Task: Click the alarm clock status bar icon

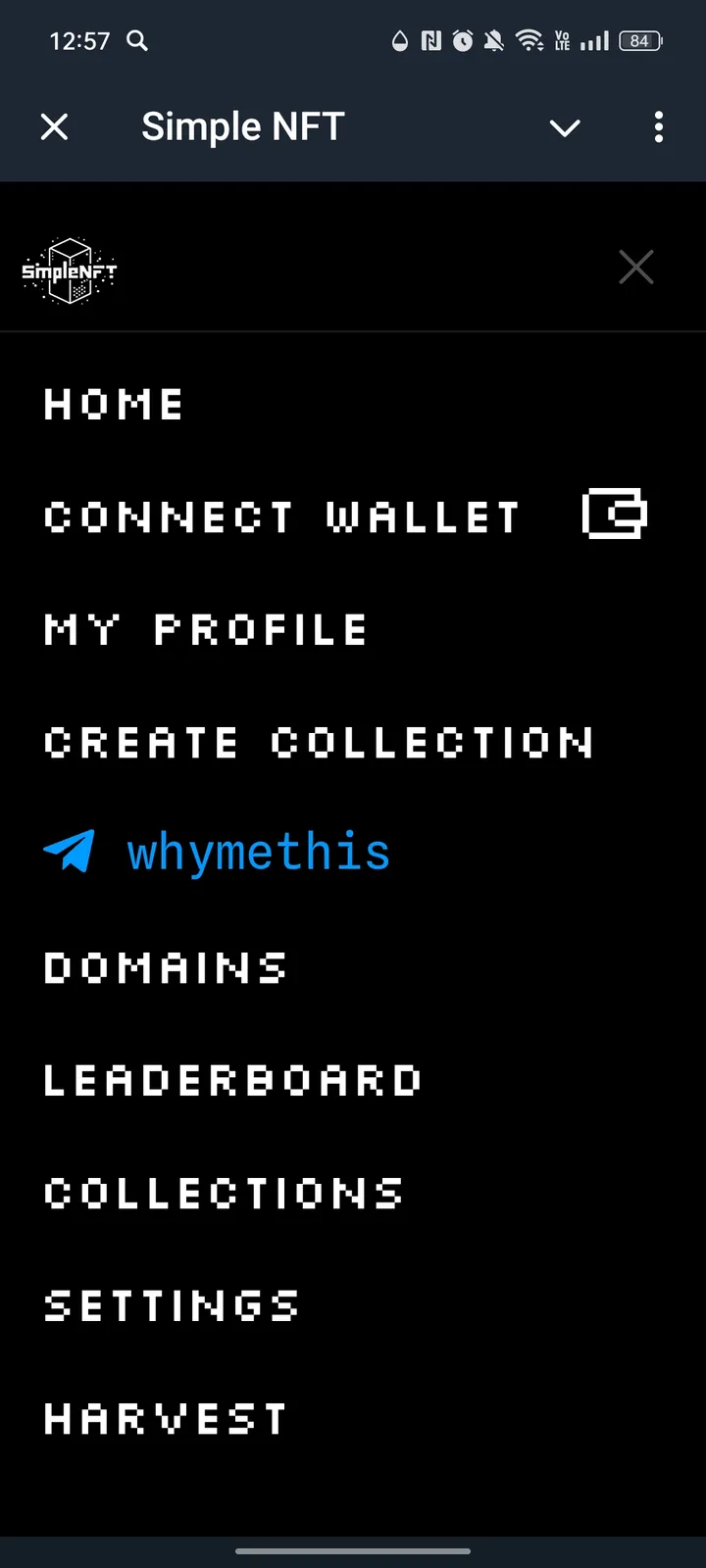Action: pyautogui.click(x=461, y=41)
